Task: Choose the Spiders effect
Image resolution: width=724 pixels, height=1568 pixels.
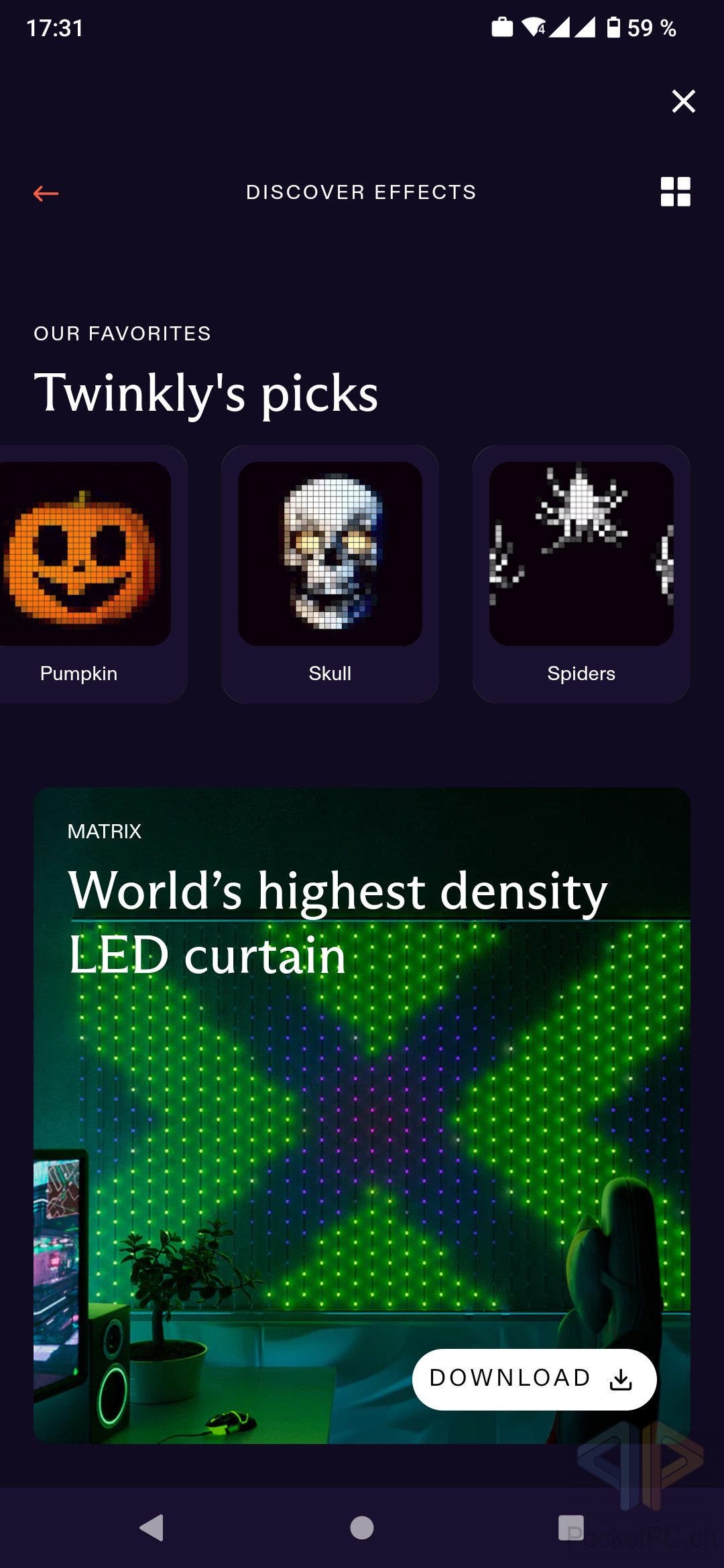Action: click(581, 574)
